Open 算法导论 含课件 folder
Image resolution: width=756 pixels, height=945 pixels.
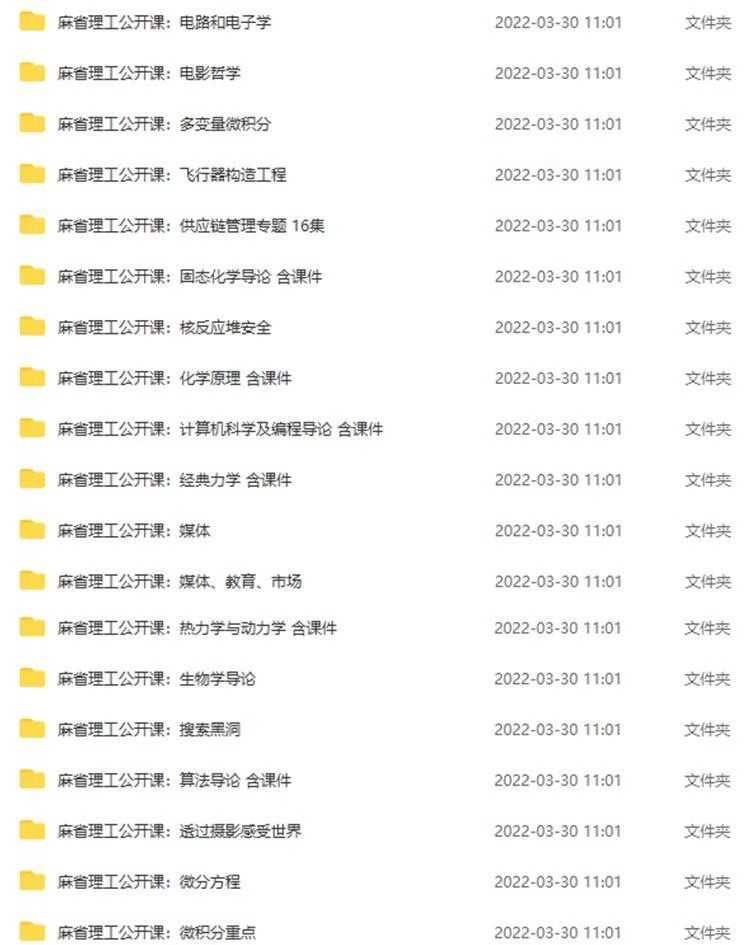(175, 781)
